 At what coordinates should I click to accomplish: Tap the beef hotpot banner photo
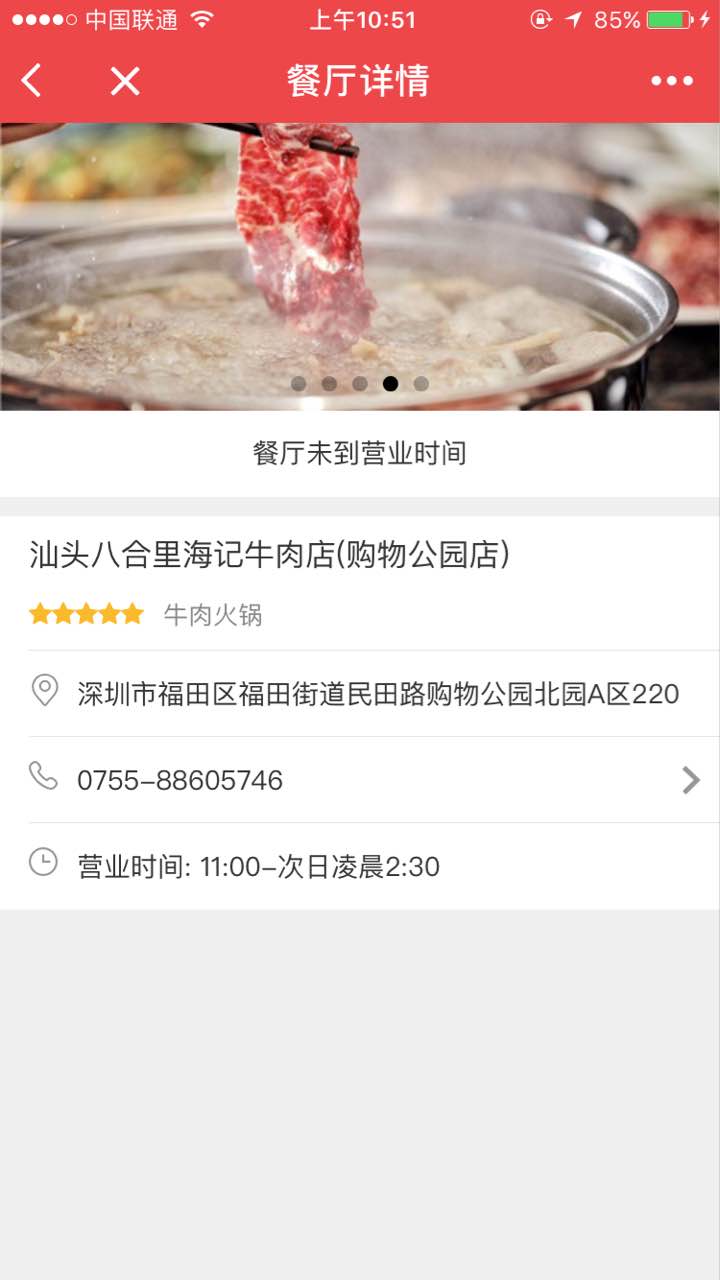click(360, 260)
